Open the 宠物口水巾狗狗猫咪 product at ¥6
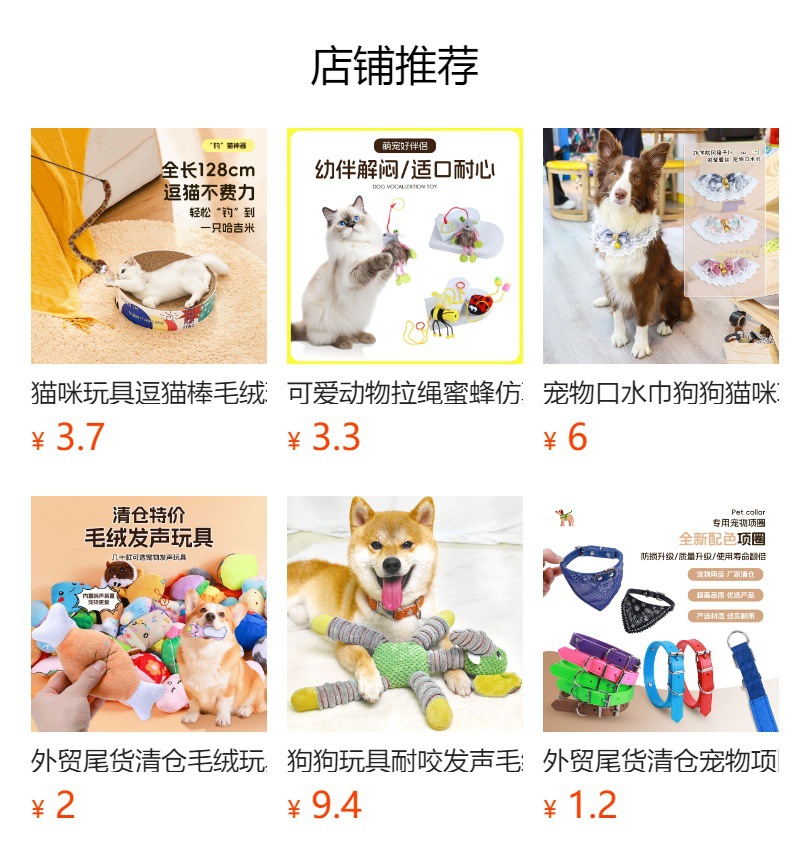Screen dimensions: 790x864 point(661,290)
